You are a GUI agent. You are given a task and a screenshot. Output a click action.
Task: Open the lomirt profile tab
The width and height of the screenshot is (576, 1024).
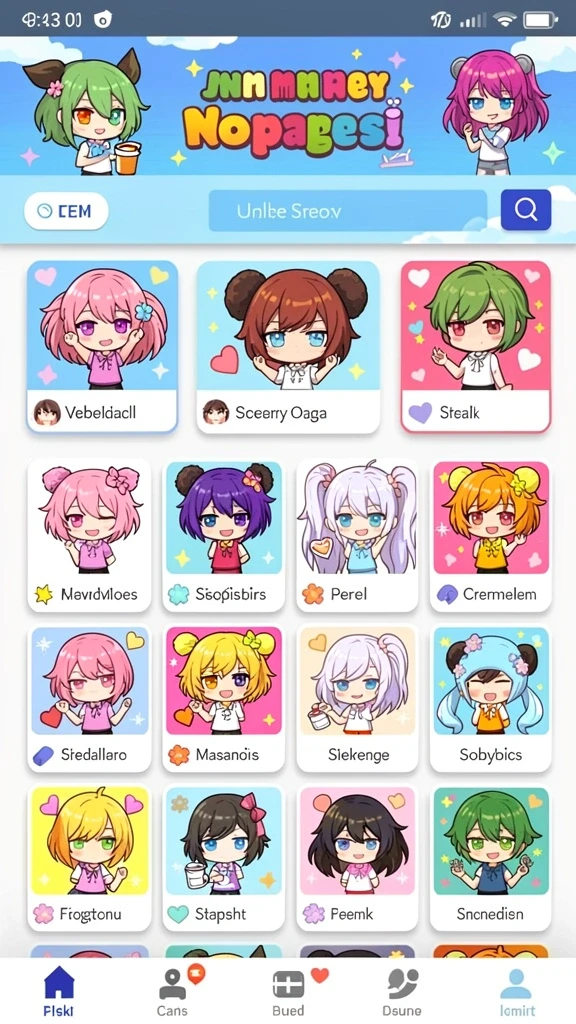pyautogui.click(x=516, y=991)
